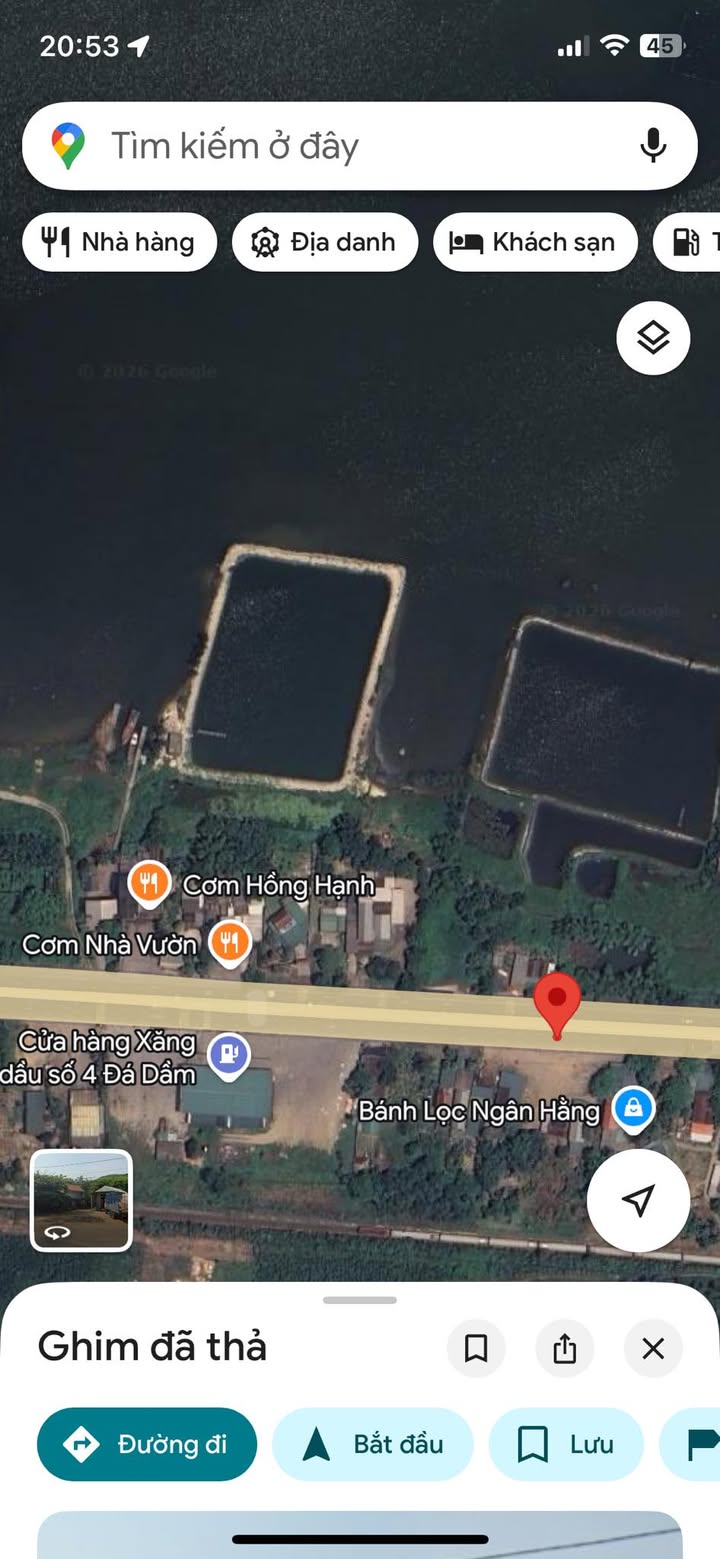Open the map layers button
The height and width of the screenshot is (1559, 720).
coord(653,338)
